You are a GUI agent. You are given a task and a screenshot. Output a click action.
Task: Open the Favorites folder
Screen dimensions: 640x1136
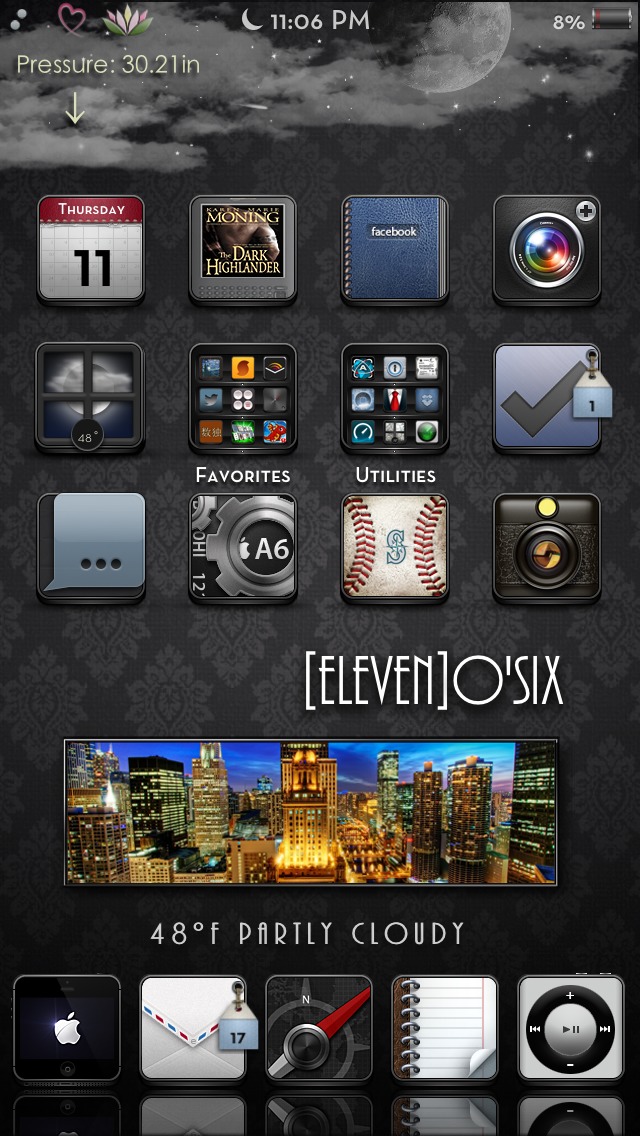[243, 398]
